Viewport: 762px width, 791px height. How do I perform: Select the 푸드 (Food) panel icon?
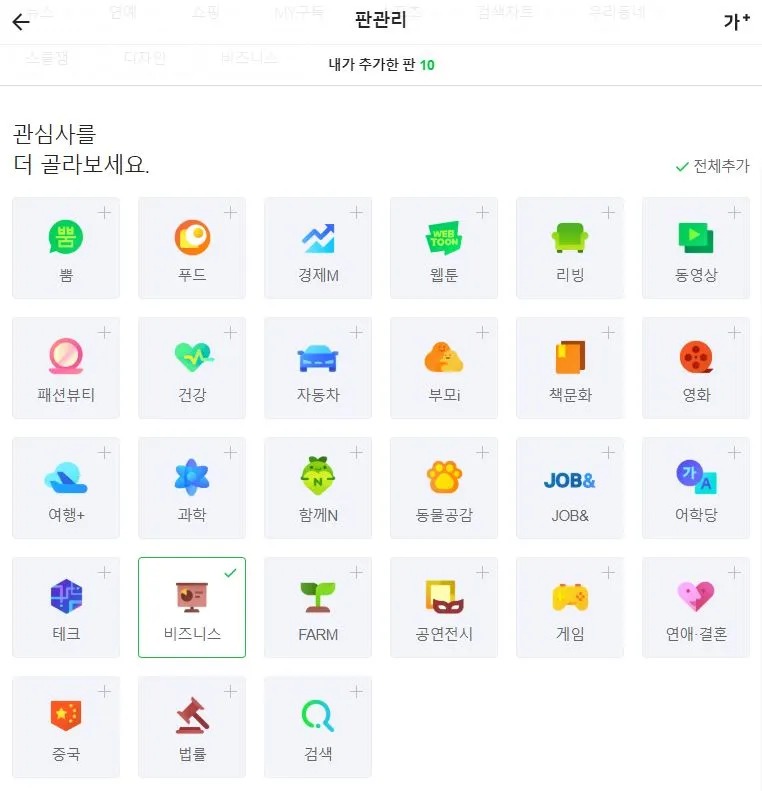coord(192,238)
